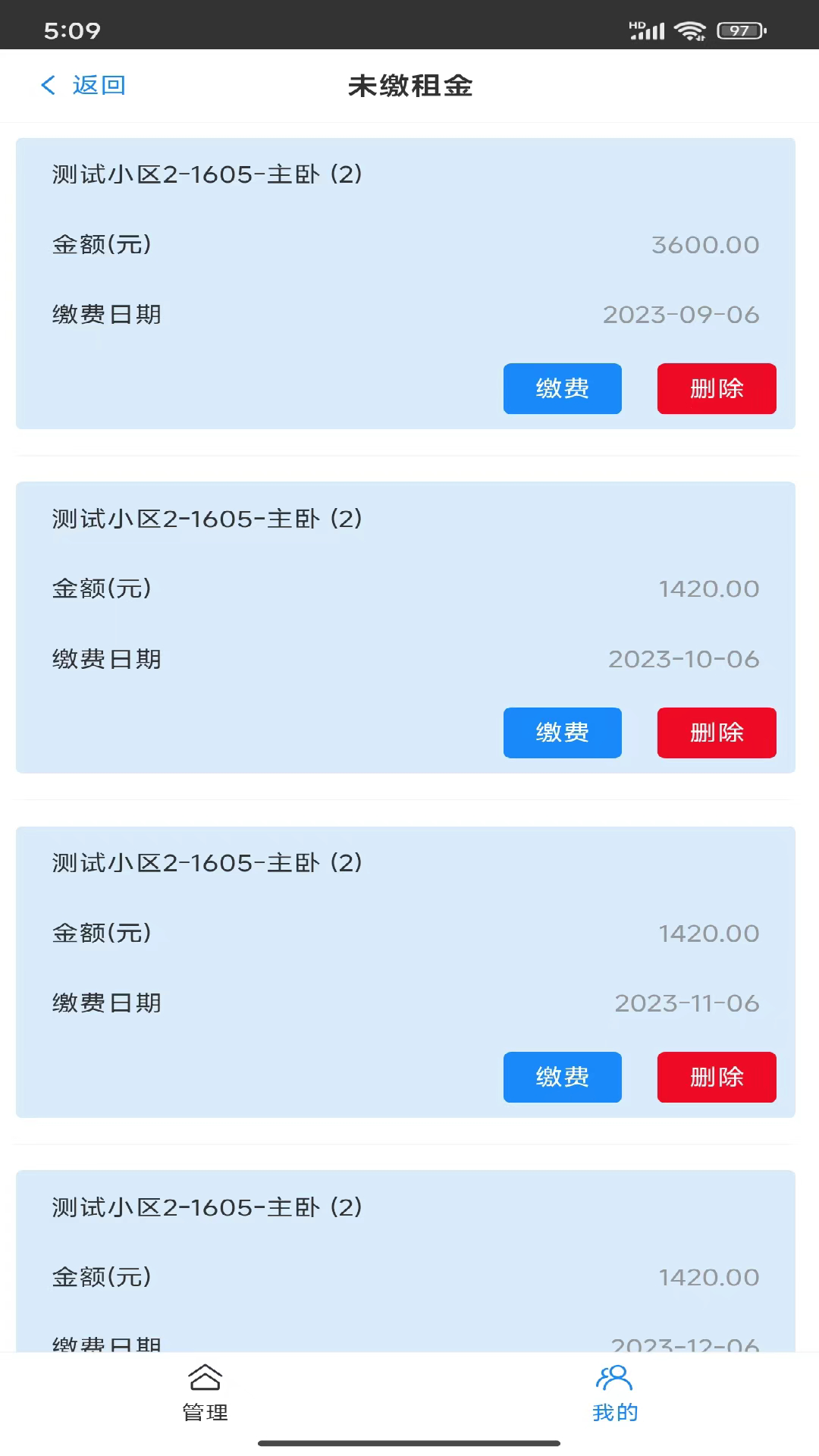Delete the rent bill dated 2023-09-06
The height and width of the screenshot is (1456, 819).
click(x=716, y=388)
